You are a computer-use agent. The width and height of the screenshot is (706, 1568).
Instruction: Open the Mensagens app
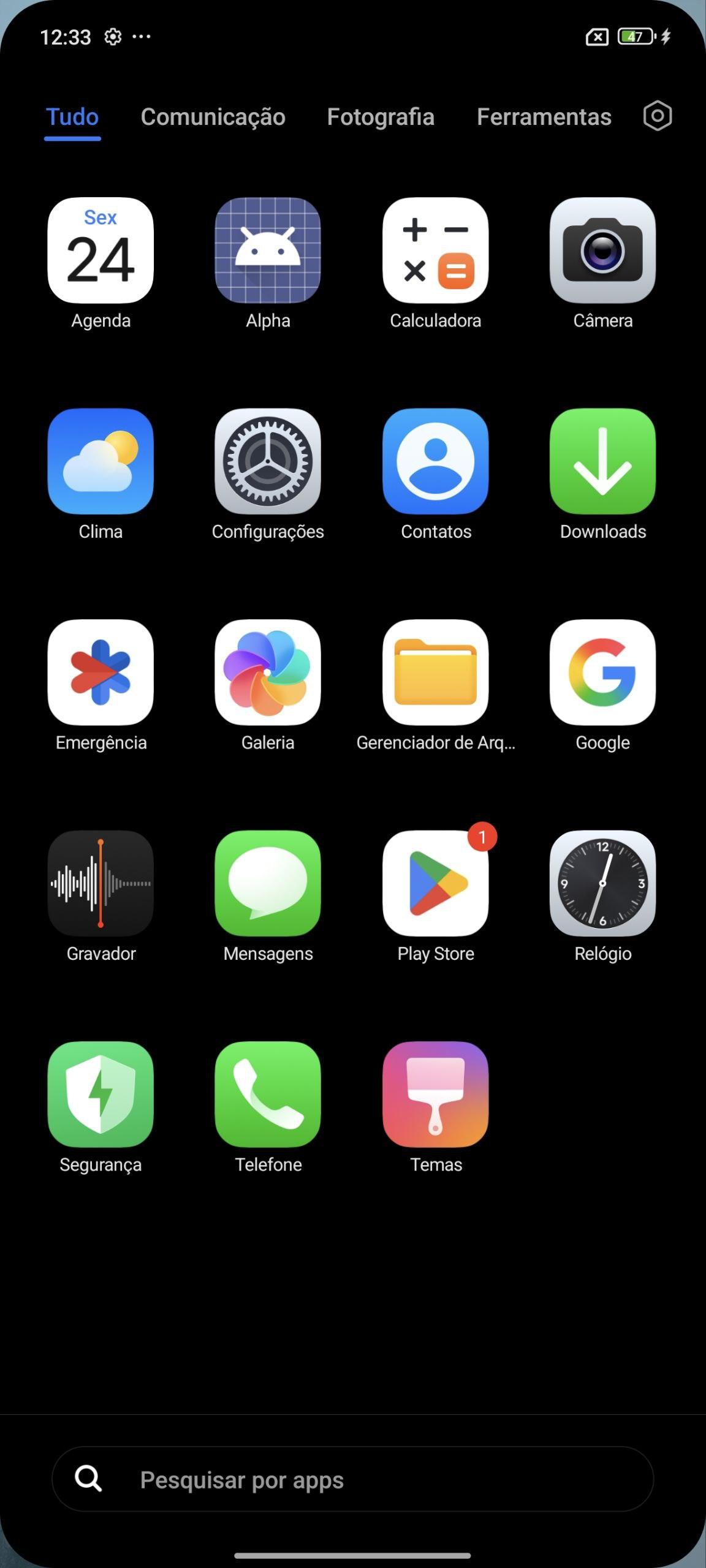click(x=268, y=883)
